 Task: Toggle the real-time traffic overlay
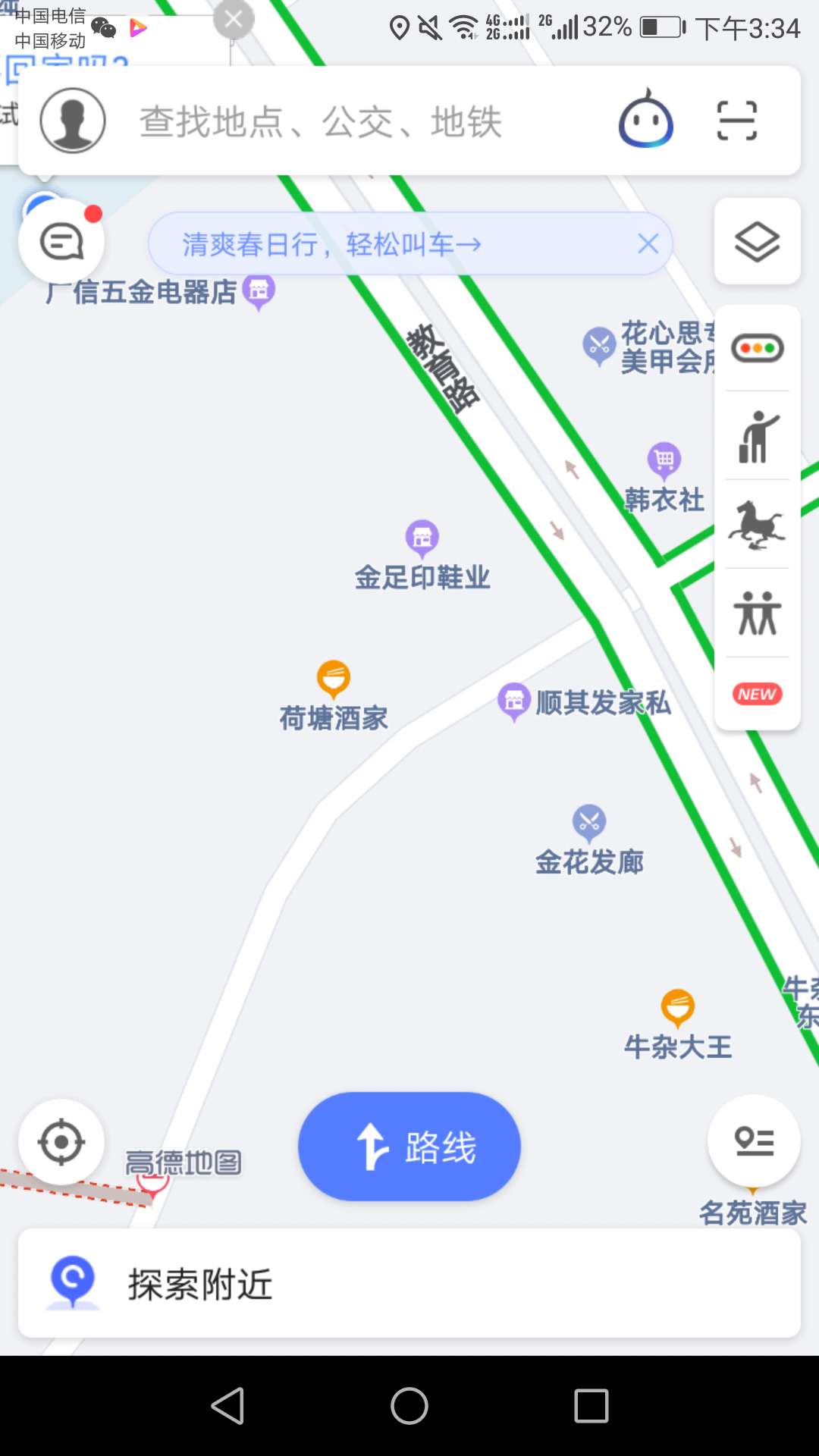point(756,347)
